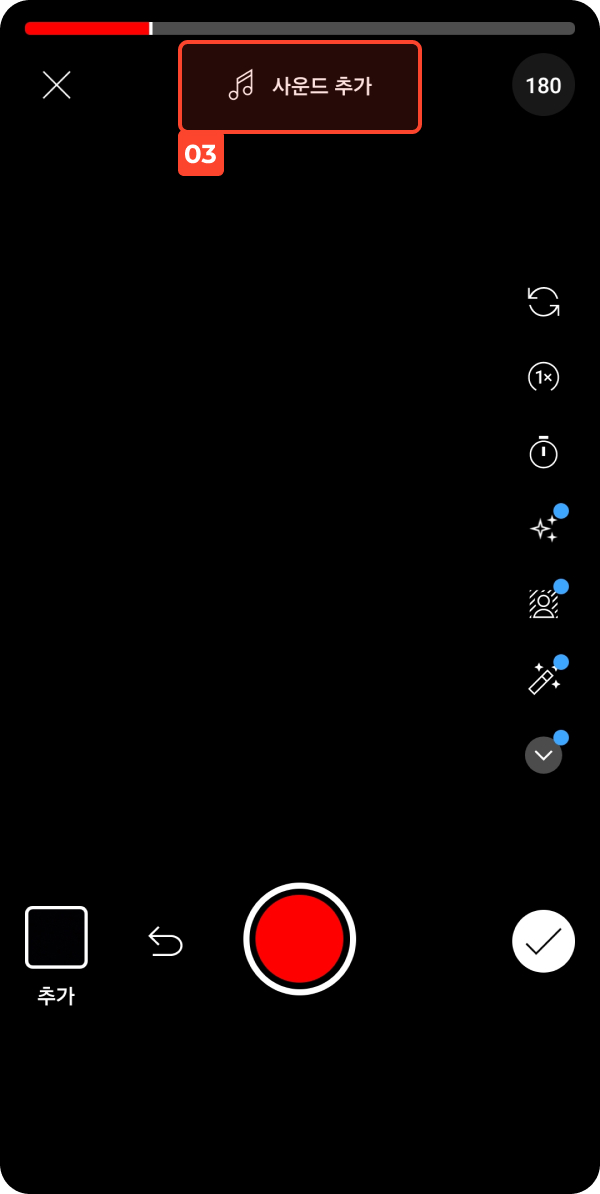
Task: Start recording with the red button
Action: (x=300, y=939)
